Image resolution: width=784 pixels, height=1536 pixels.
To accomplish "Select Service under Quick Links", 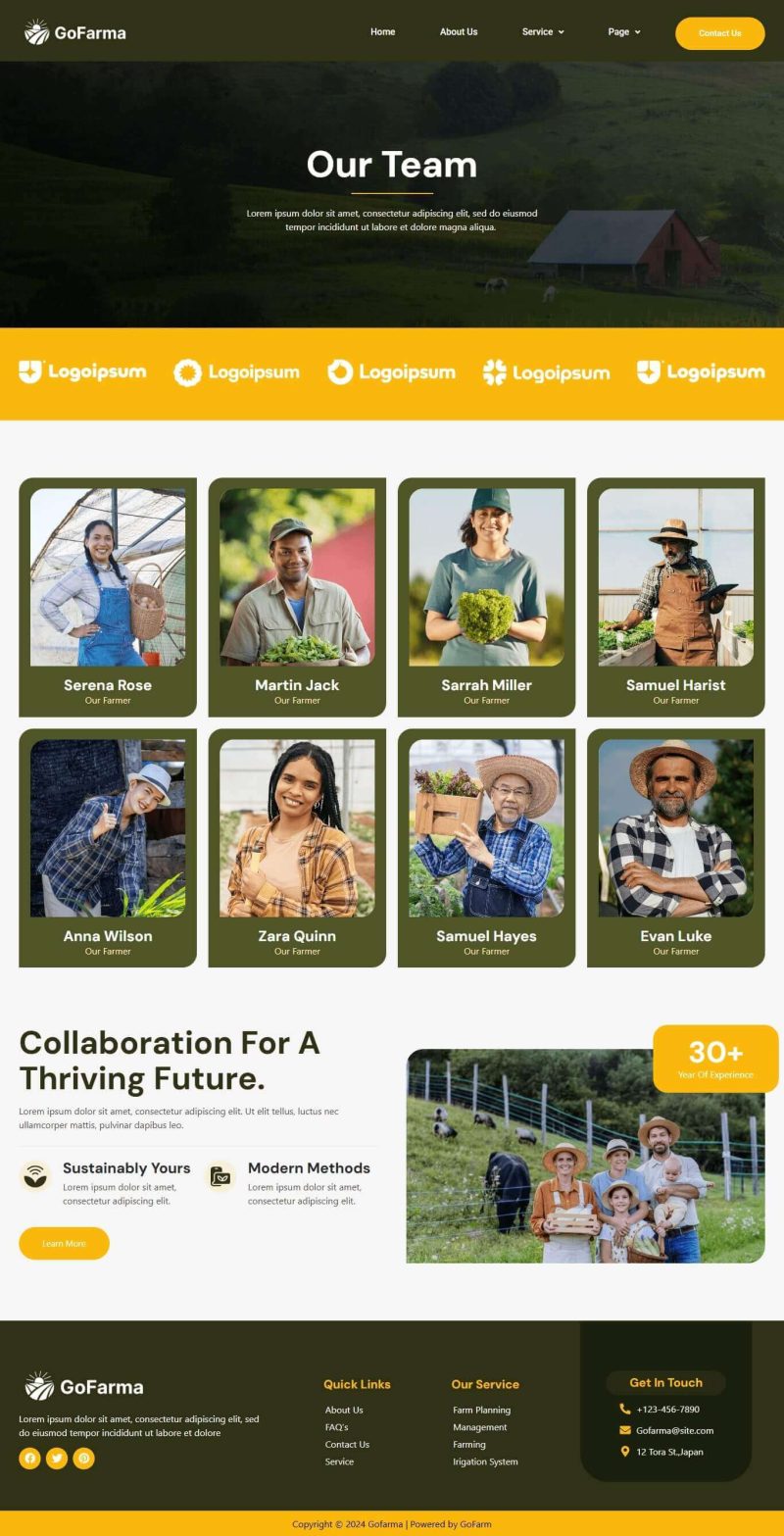I will click(x=339, y=1462).
